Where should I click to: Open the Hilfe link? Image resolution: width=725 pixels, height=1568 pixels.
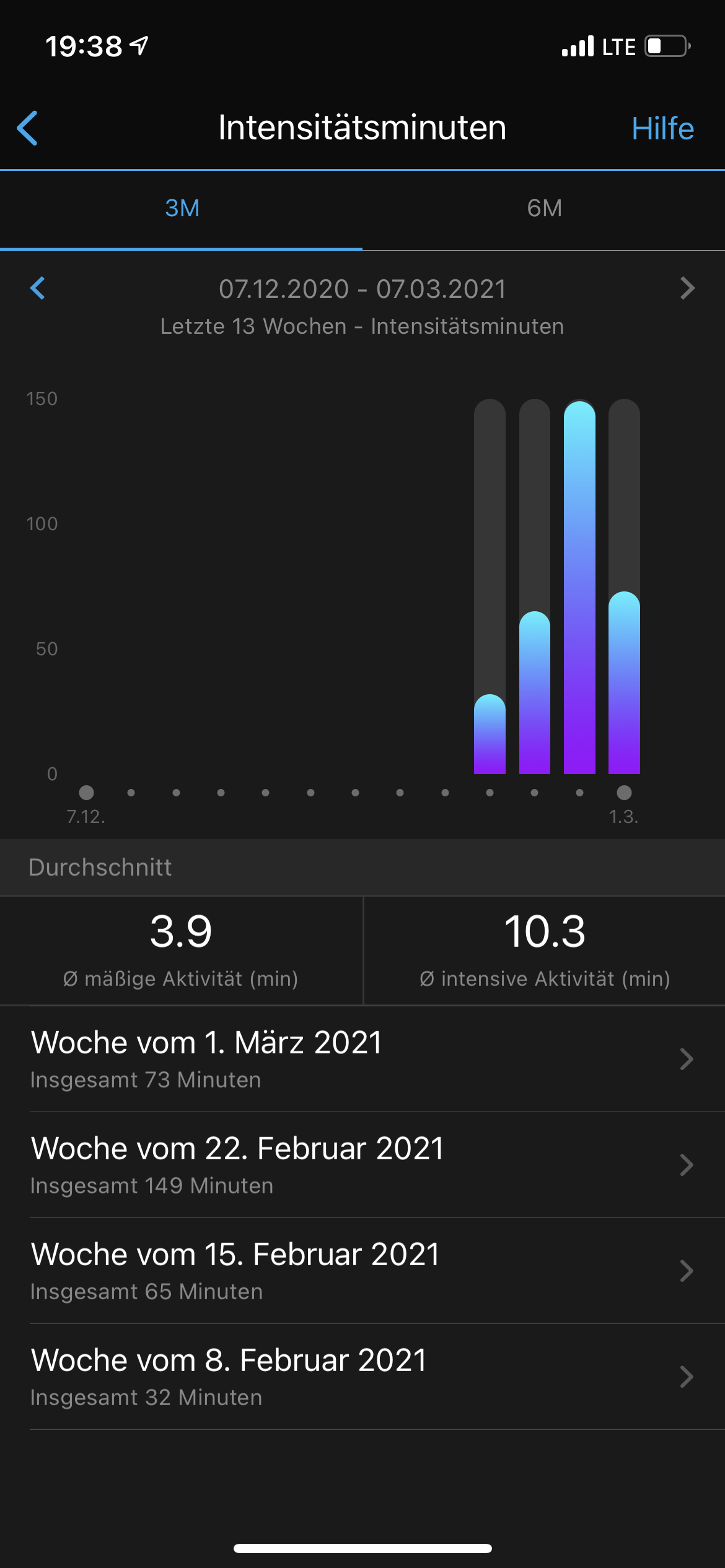[x=662, y=128]
